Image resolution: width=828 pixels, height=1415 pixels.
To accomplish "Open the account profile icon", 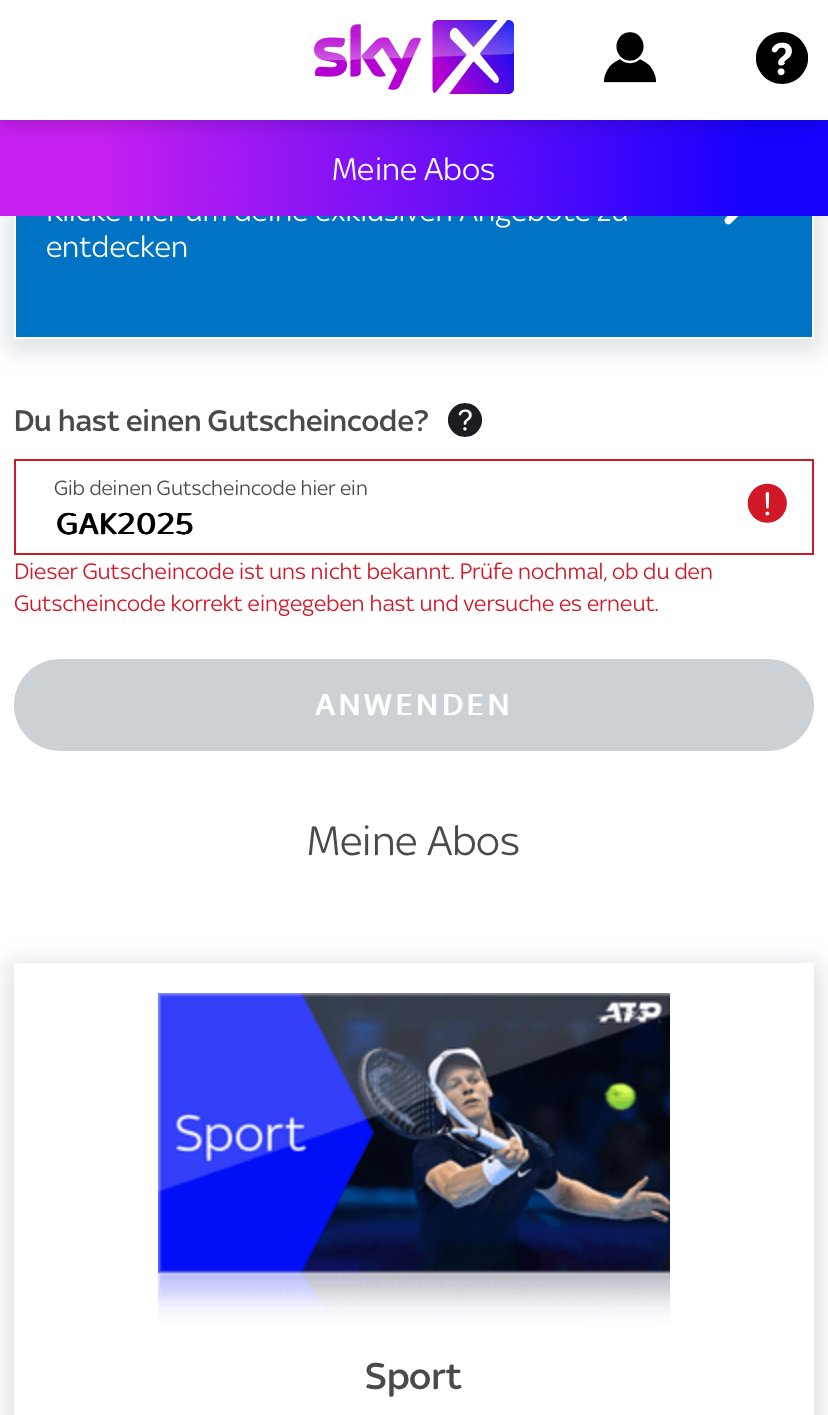I will click(x=630, y=58).
